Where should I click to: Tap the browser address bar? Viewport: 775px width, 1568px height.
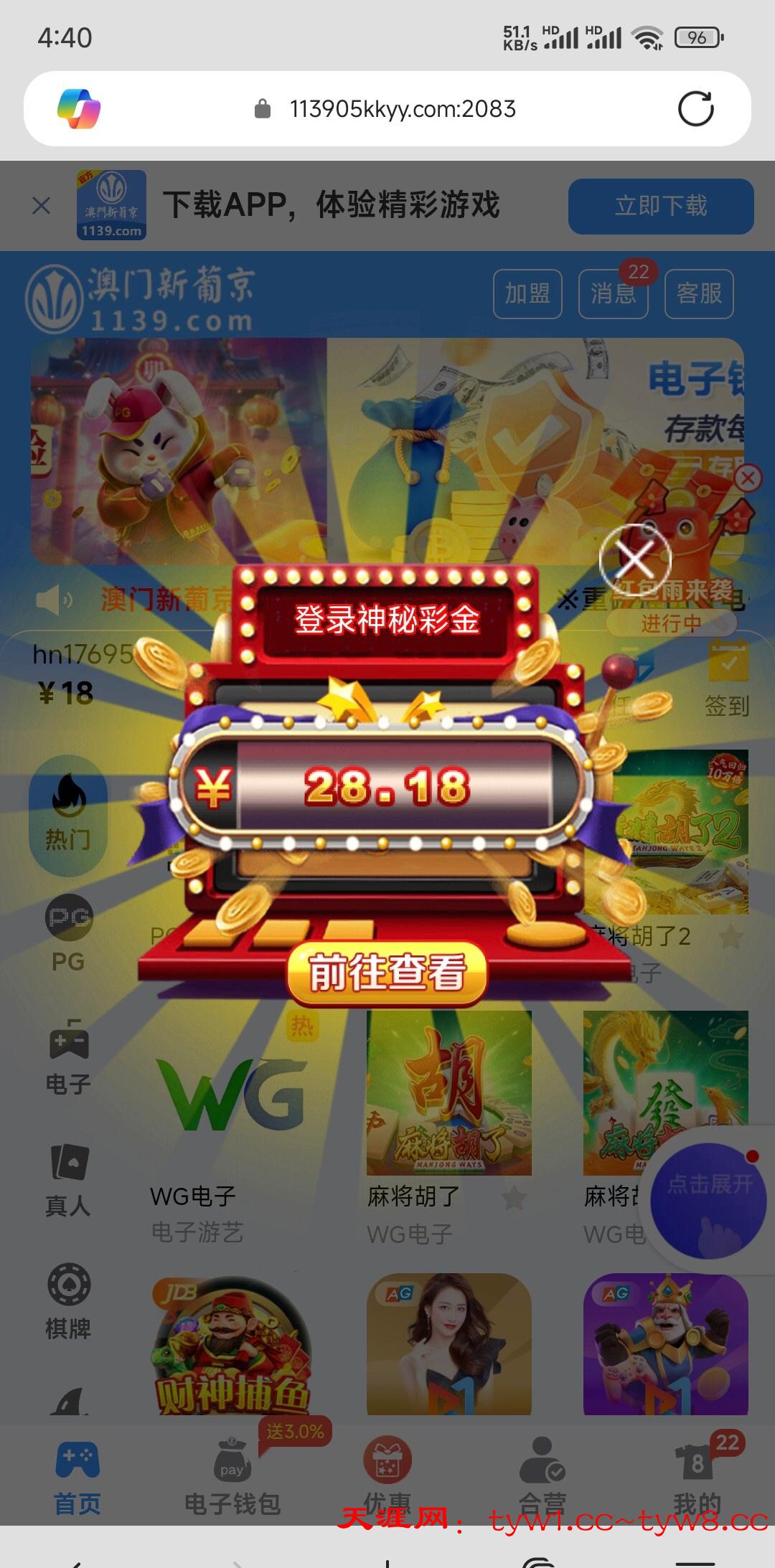[x=402, y=109]
